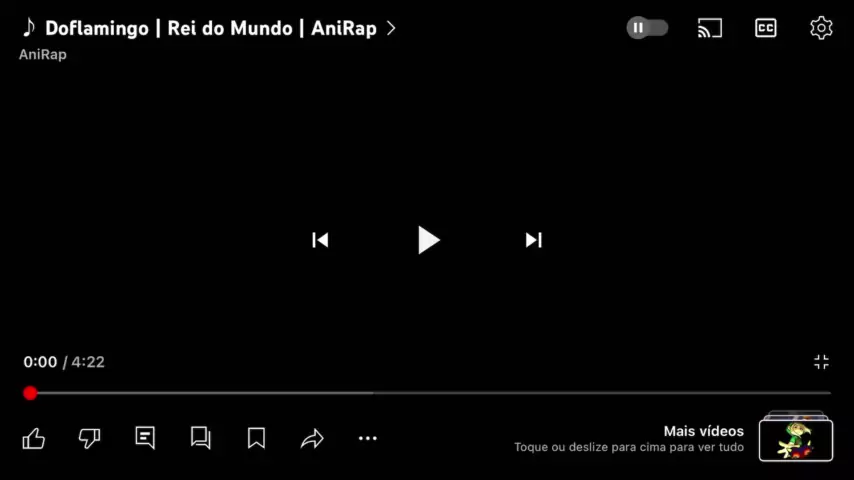Open the Mais vídeos thumbnail stack
Image resolution: width=854 pixels, height=480 pixels.
tap(795, 439)
